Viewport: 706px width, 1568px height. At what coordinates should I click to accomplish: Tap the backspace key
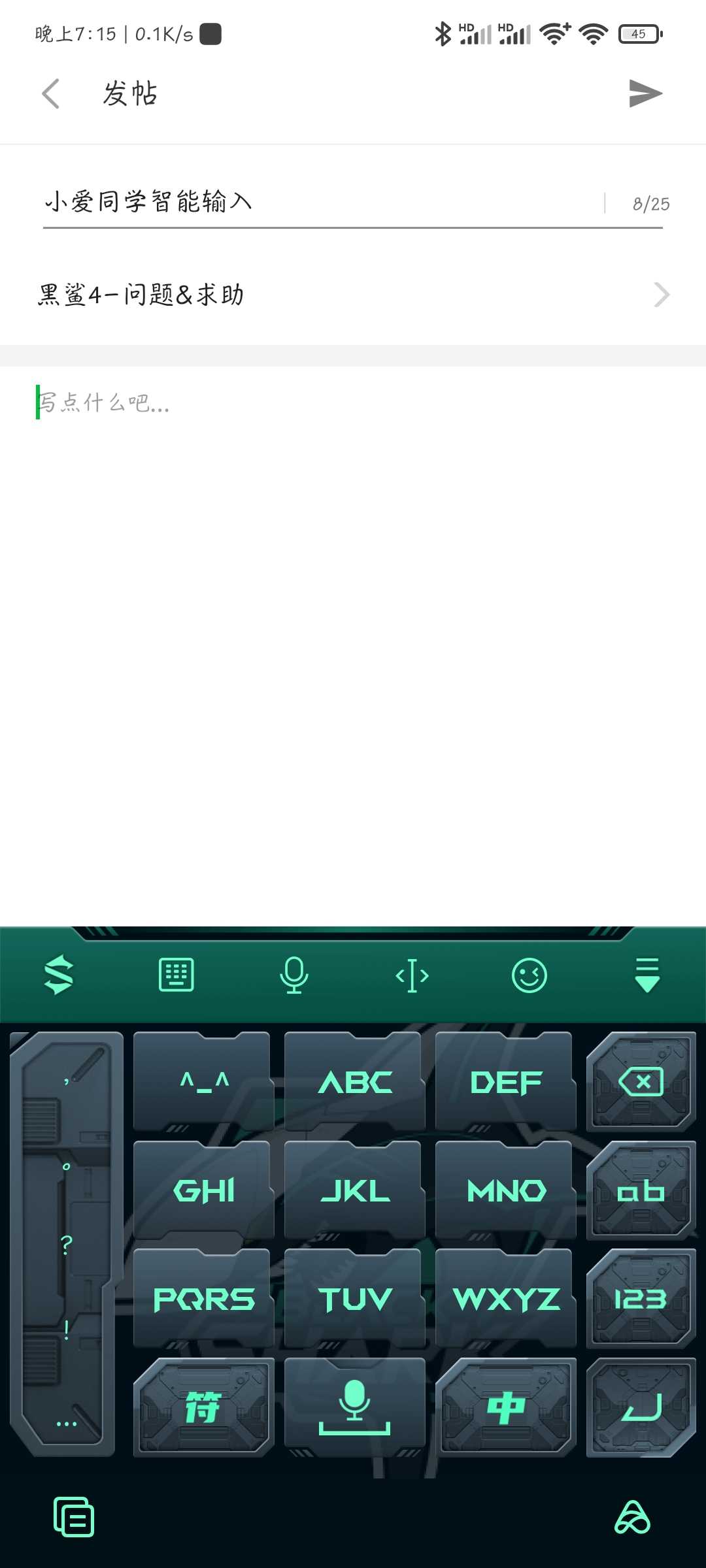tap(641, 1082)
